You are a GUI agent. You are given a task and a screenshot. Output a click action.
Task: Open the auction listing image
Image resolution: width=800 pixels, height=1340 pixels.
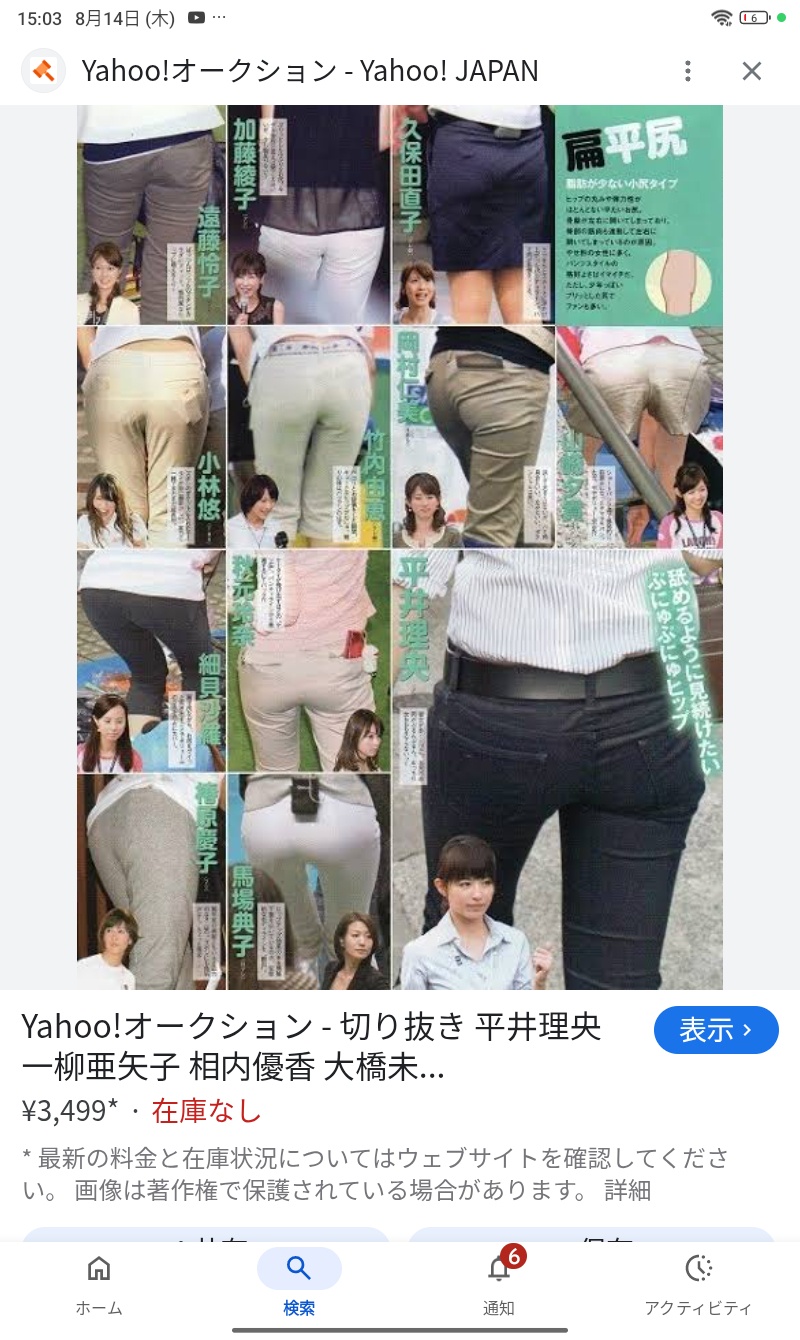400,547
